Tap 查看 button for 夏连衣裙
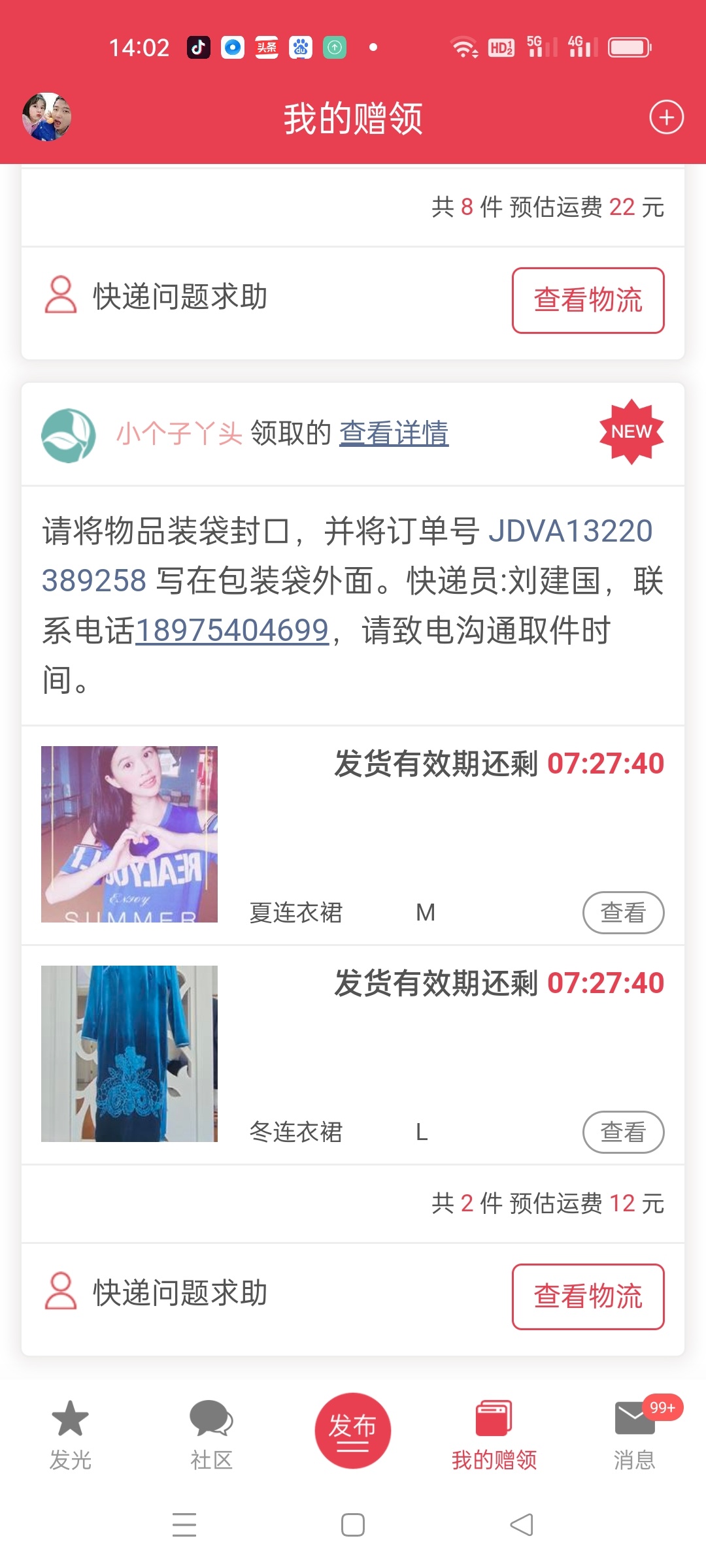706x1568 pixels. point(622,912)
